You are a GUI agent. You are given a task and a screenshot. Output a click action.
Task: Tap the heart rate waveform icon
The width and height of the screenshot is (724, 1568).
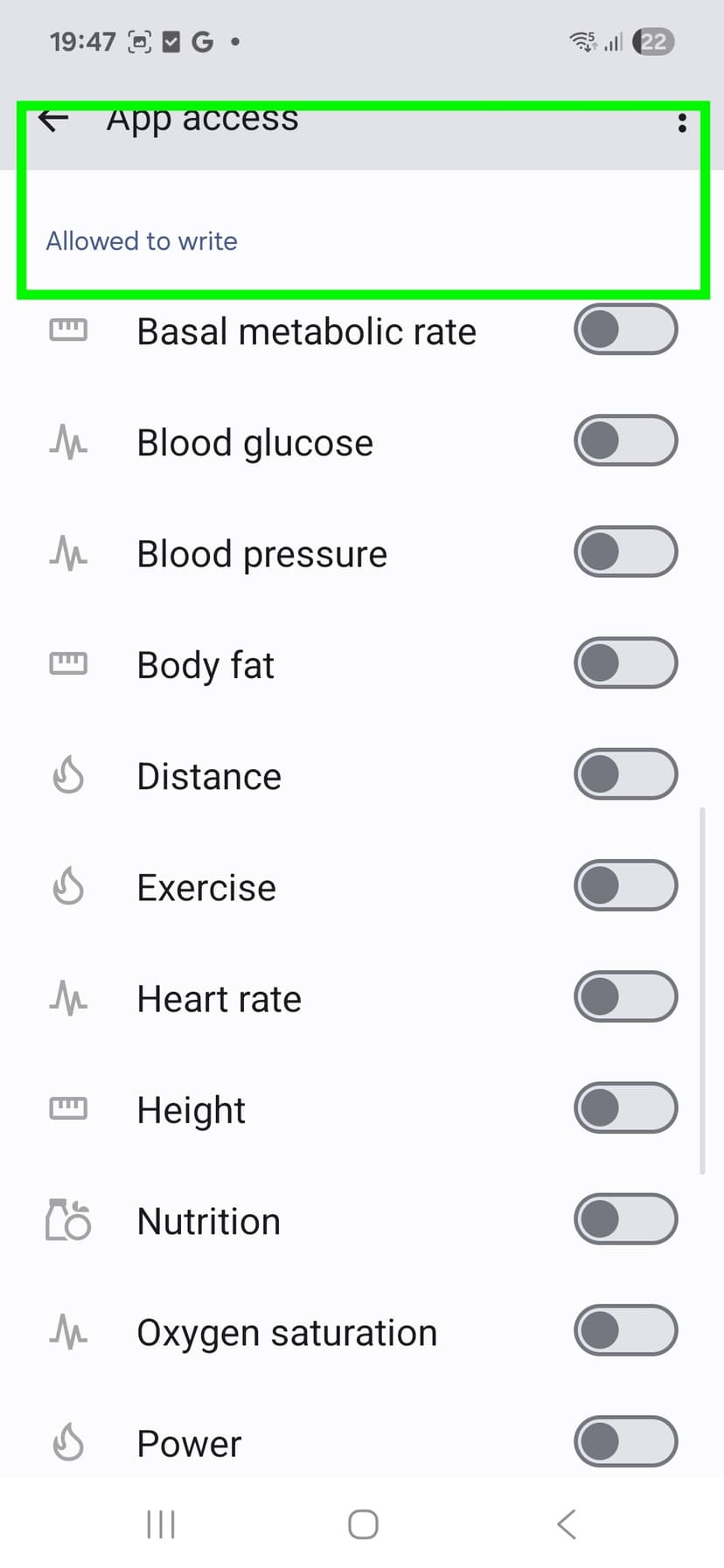point(68,996)
